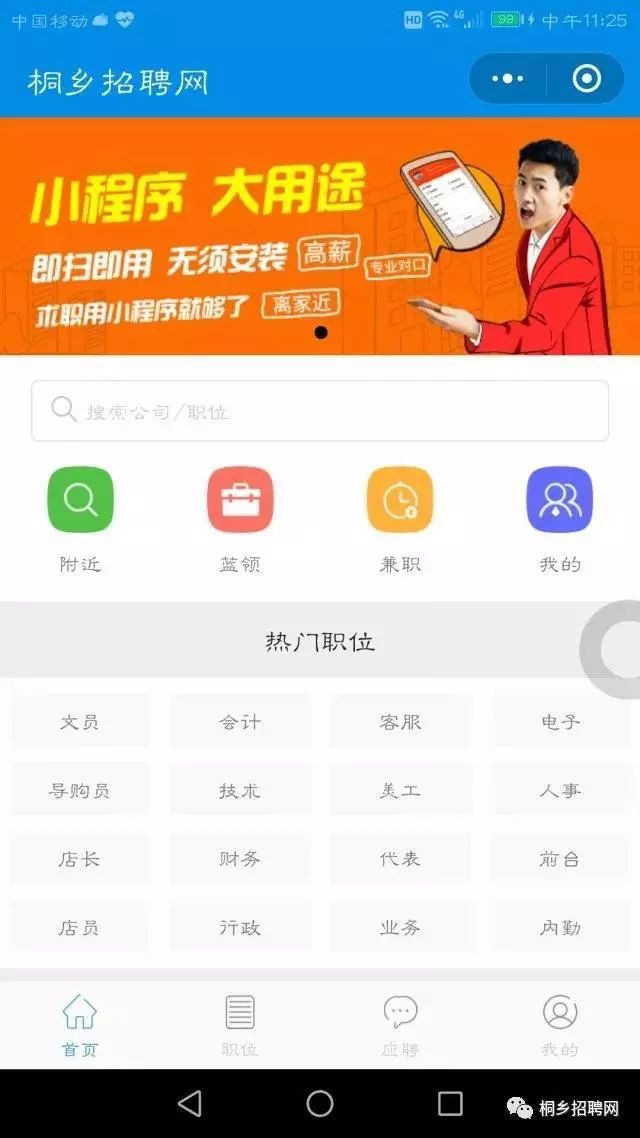Open the orange mini program promo banner
This screenshot has width=640, height=1138.
pos(320,236)
